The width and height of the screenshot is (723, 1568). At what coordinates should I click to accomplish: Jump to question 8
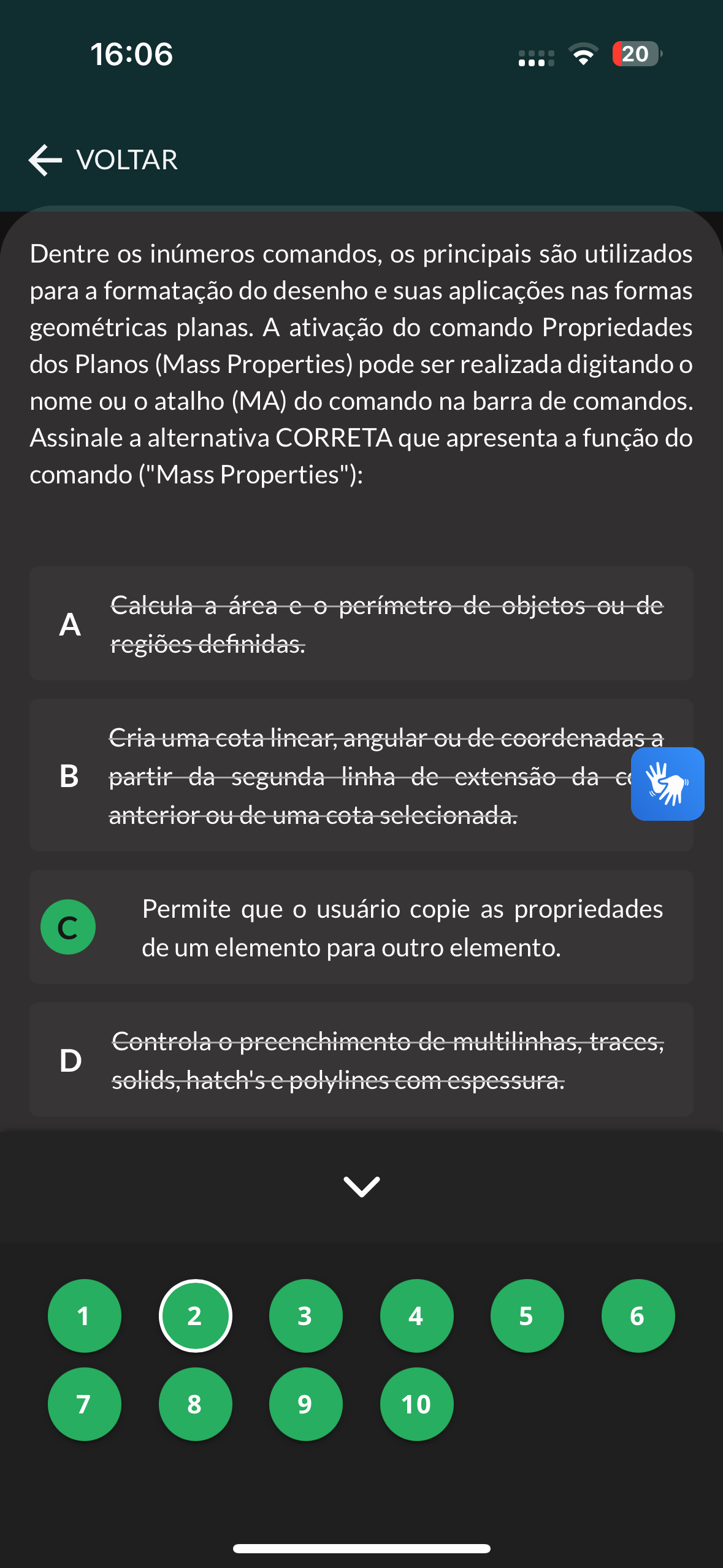[x=195, y=1404]
